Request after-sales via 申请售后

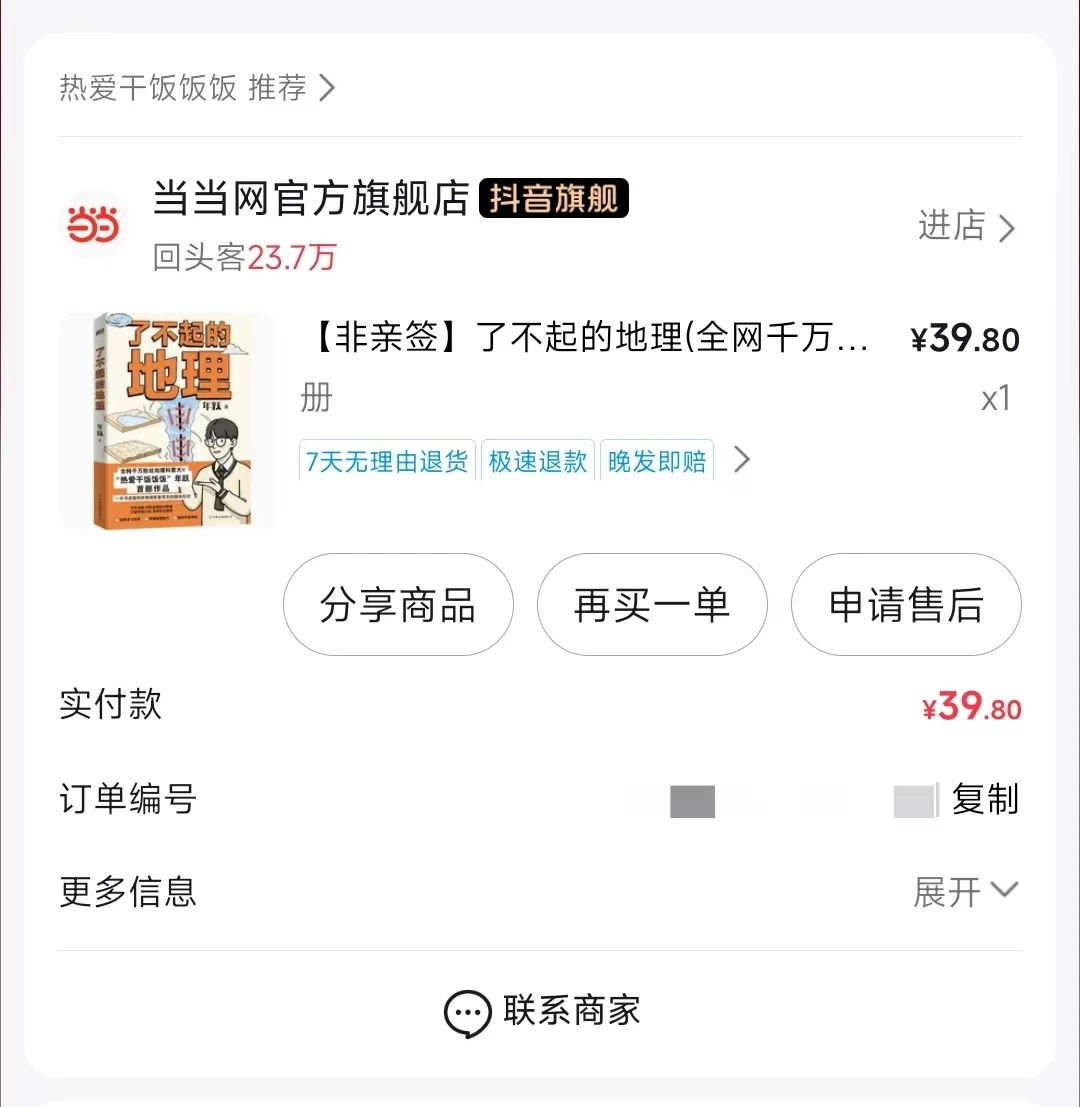pyautogui.click(x=906, y=605)
